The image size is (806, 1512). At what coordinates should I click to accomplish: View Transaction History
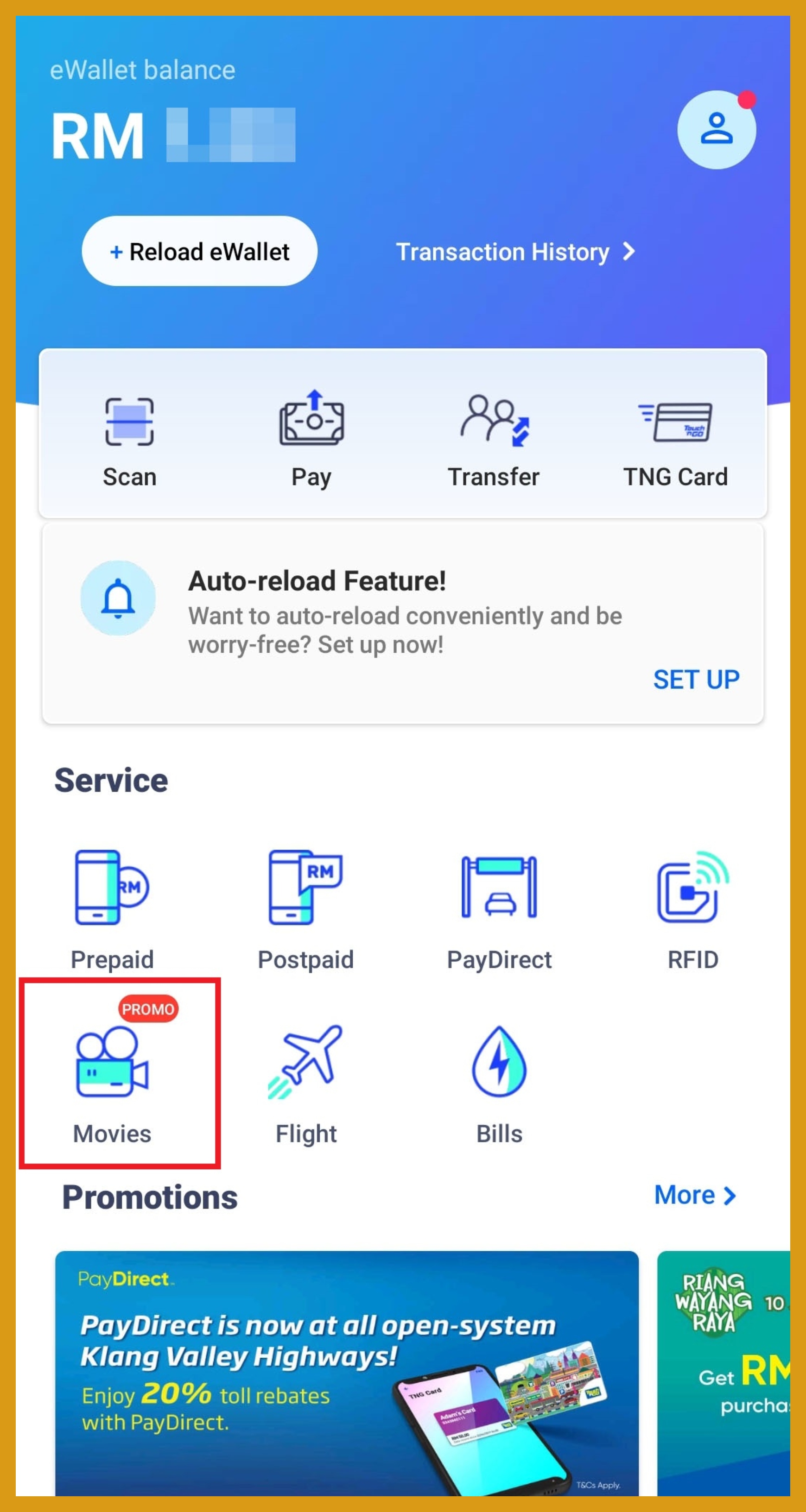click(x=514, y=252)
